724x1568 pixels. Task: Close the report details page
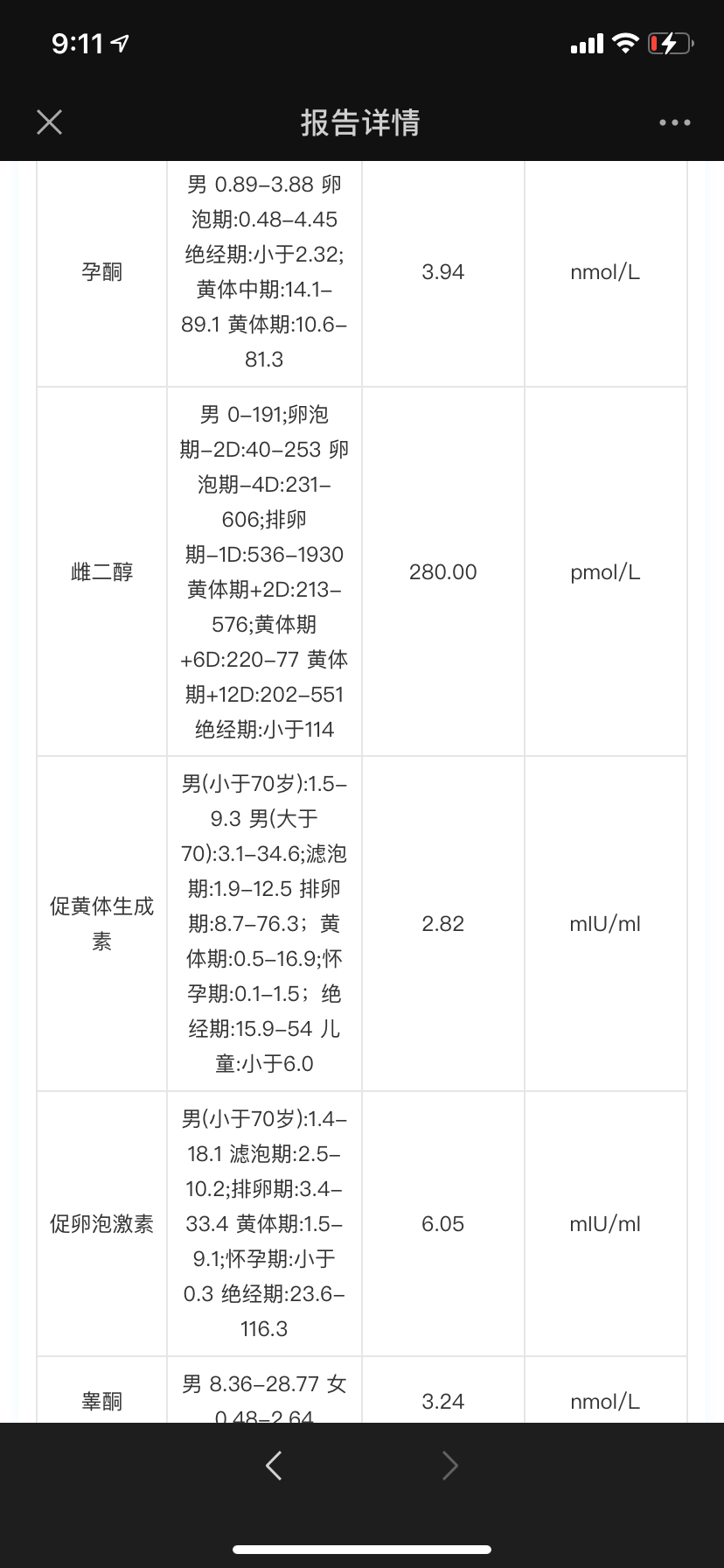50,122
